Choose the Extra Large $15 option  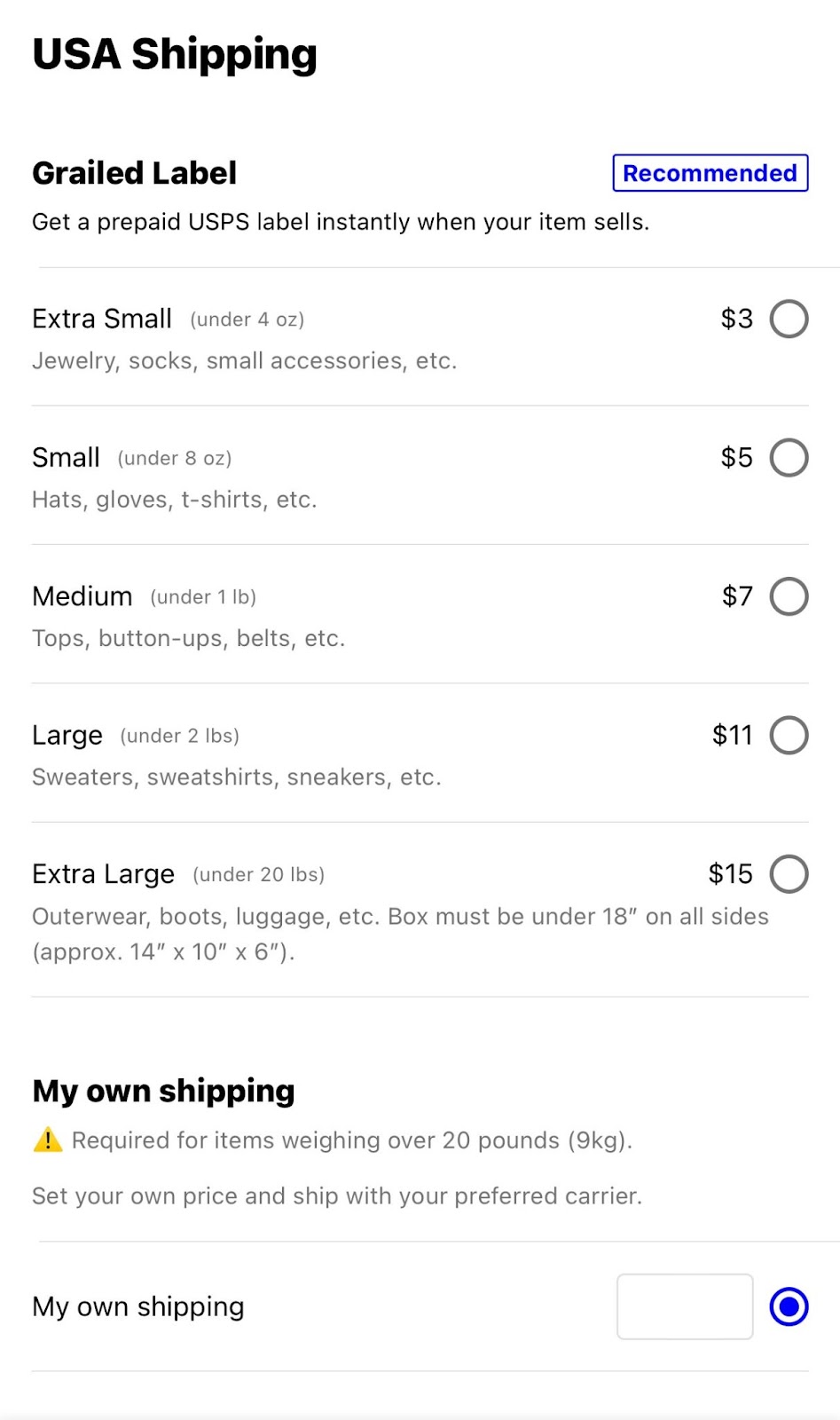click(789, 874)
